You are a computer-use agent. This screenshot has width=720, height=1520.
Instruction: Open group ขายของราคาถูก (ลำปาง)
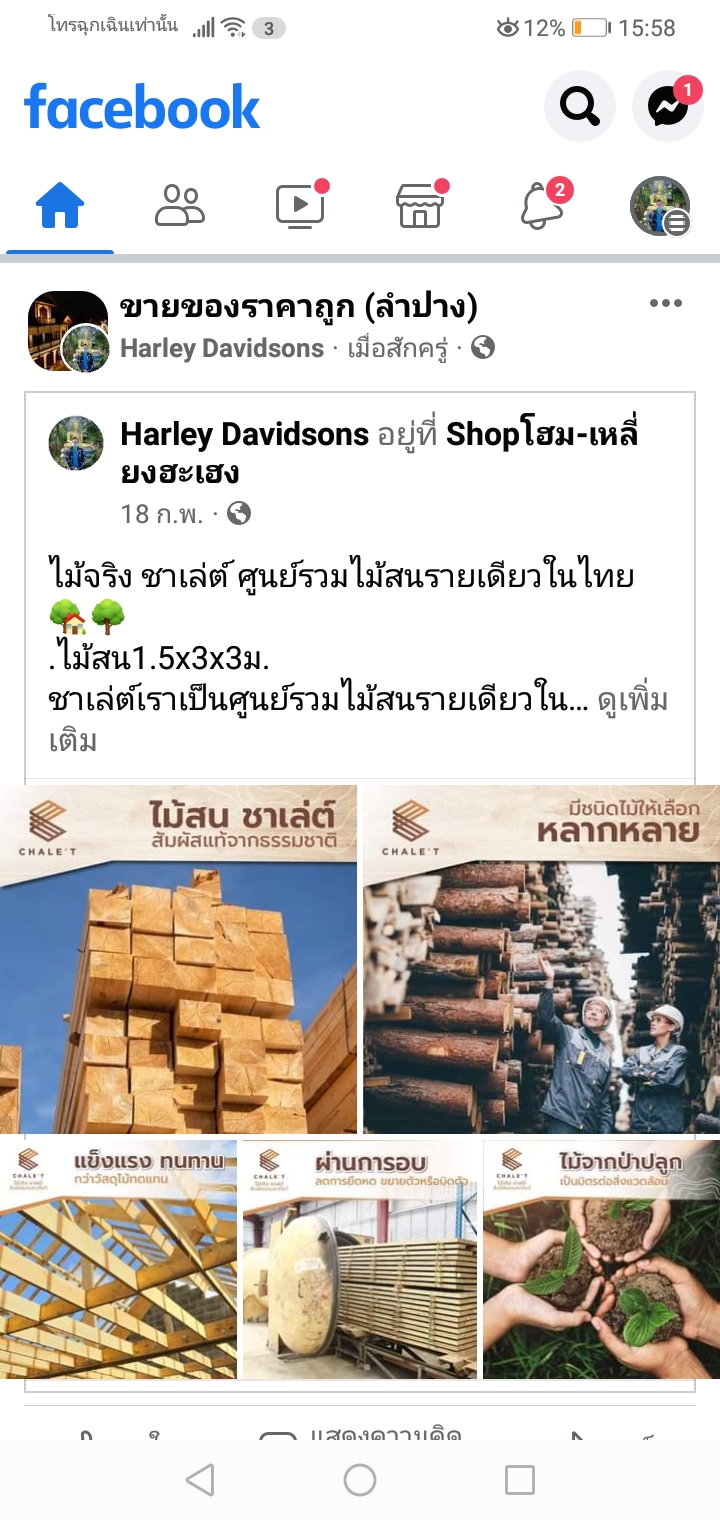click(298, 306)
